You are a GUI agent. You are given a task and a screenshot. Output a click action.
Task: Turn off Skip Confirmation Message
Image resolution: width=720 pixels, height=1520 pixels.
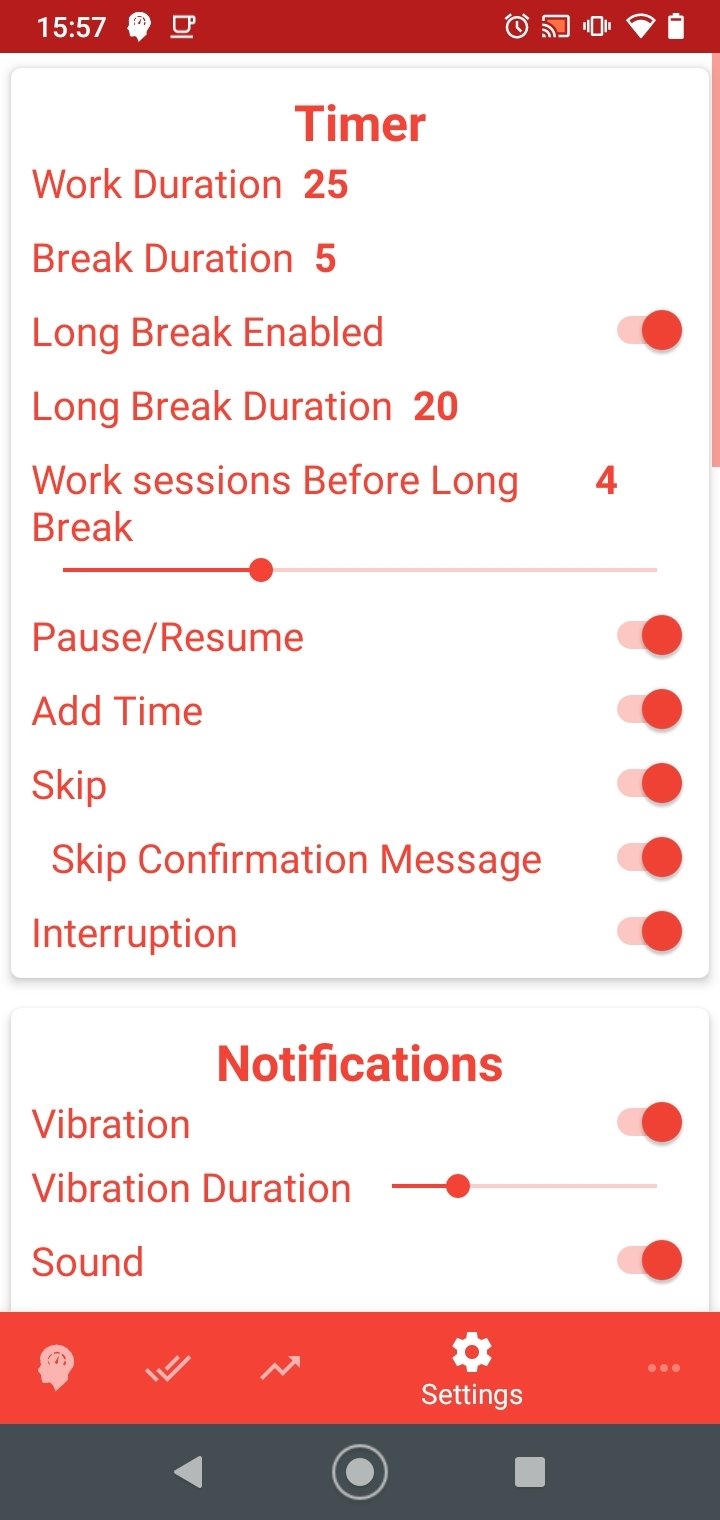pos(650,858)
